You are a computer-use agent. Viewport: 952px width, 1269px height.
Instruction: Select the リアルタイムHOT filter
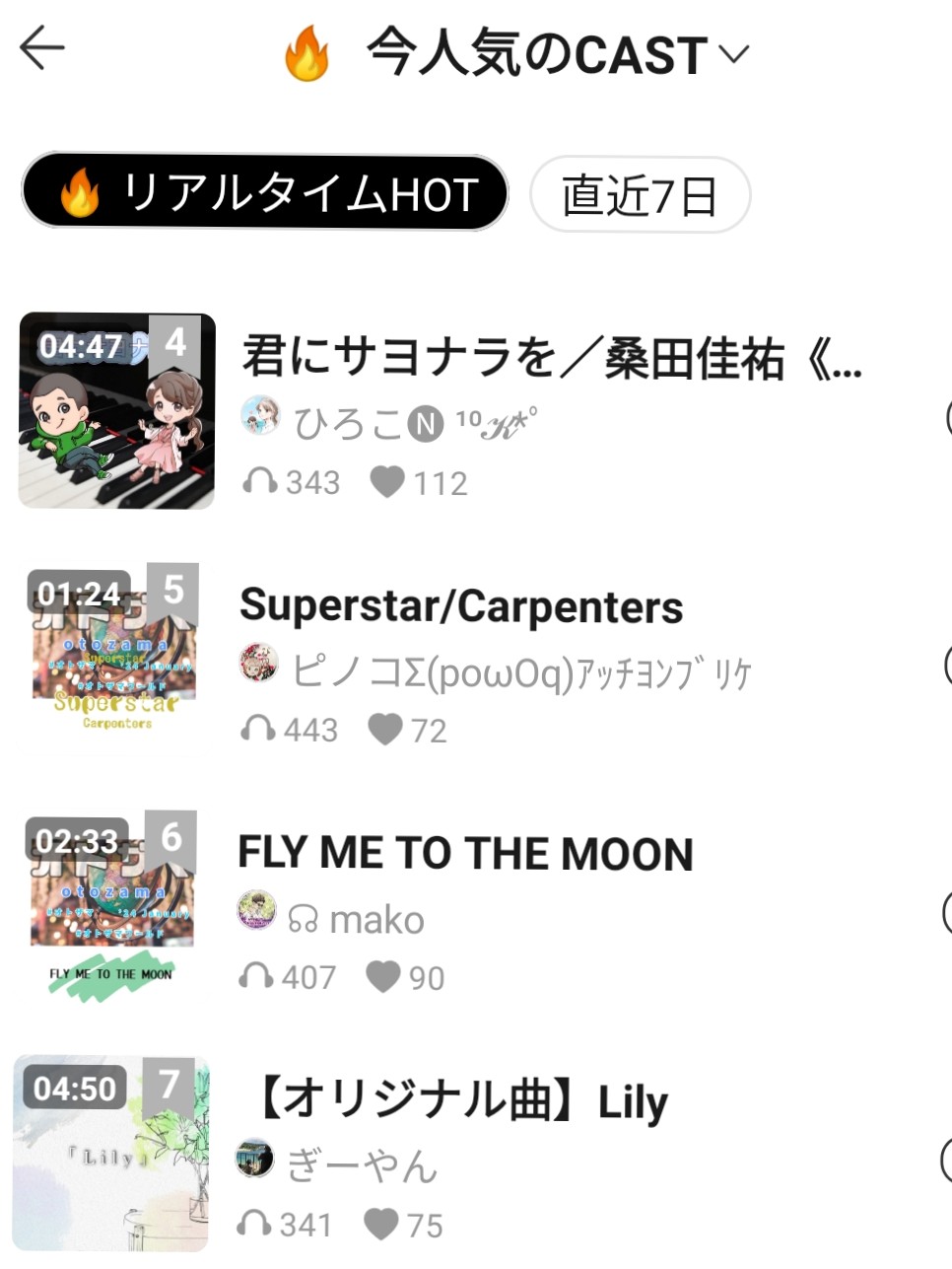click(265, 192)
